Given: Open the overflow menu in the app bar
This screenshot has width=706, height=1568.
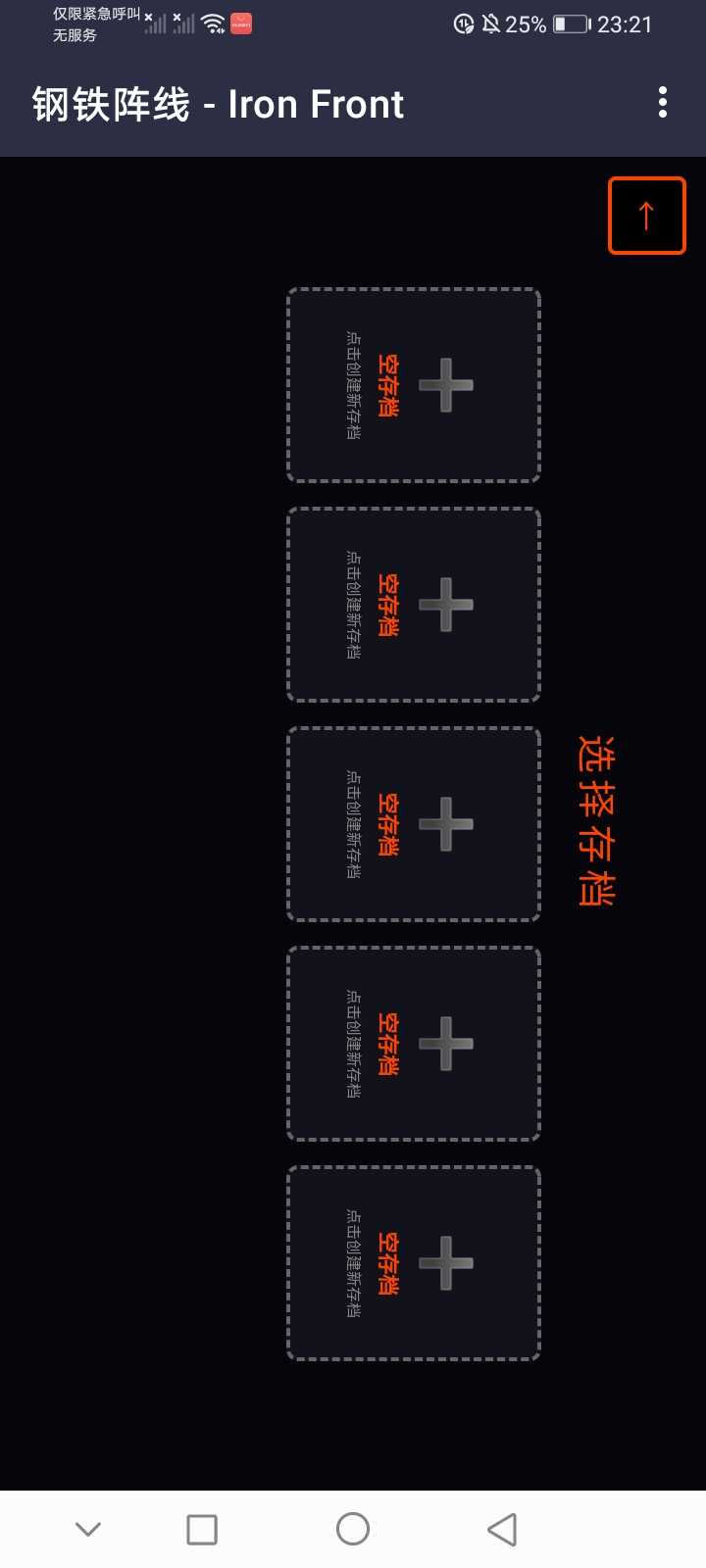Looking at the screenshot, I should click(663, 102).
